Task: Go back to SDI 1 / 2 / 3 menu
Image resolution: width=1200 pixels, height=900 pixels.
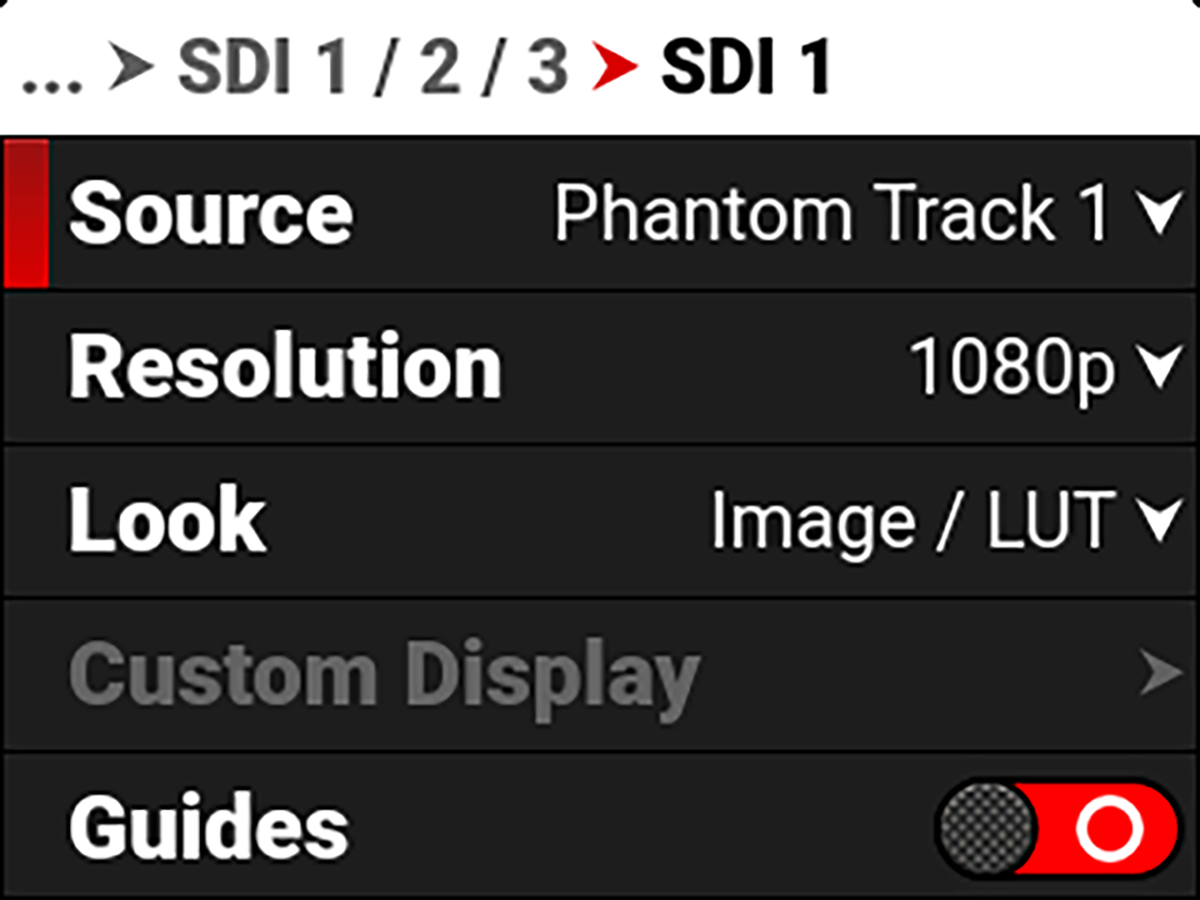Action: point(372,68)
